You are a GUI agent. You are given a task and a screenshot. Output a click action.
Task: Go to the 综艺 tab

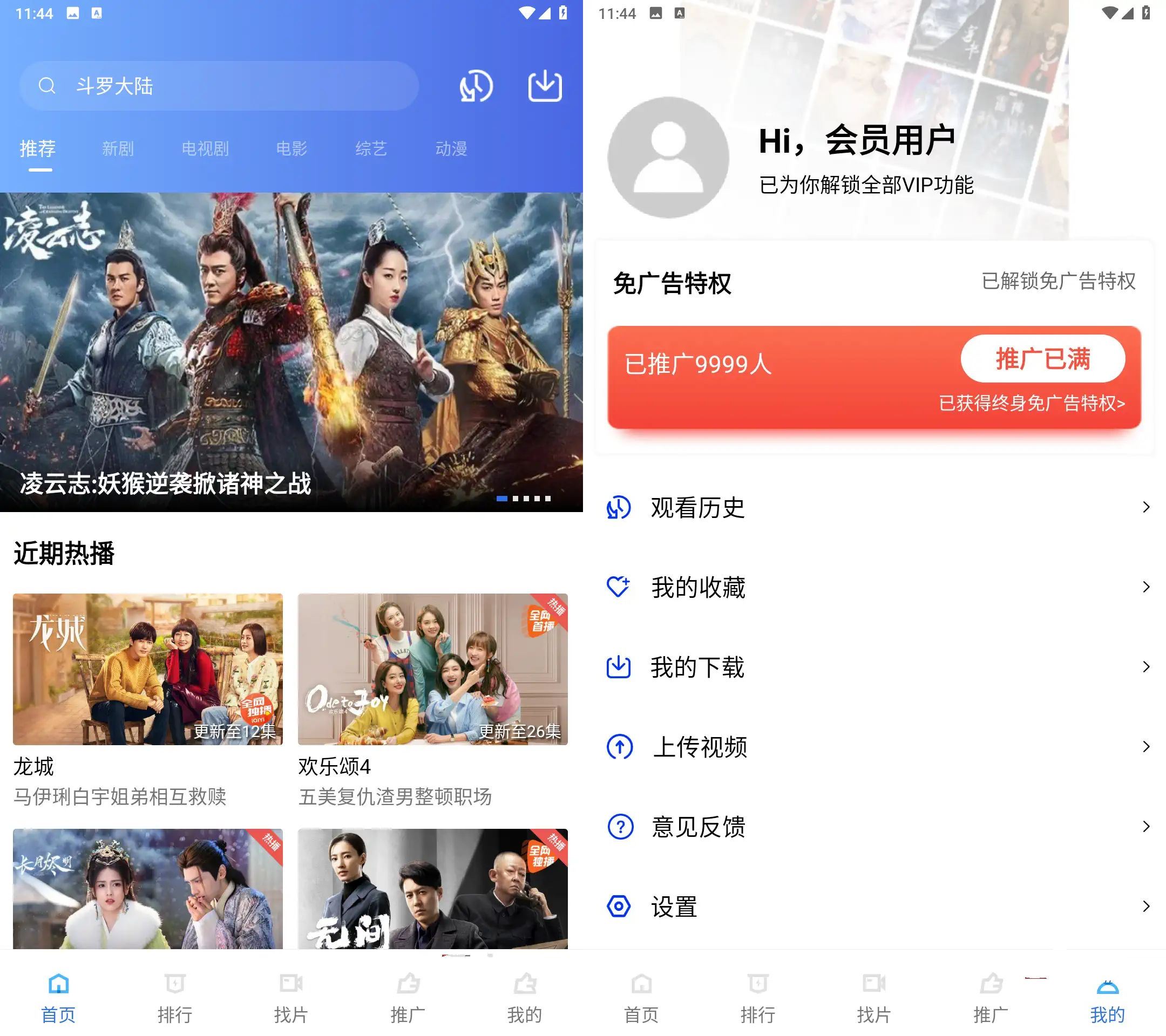pyautogui.click(x=371, y=149)
